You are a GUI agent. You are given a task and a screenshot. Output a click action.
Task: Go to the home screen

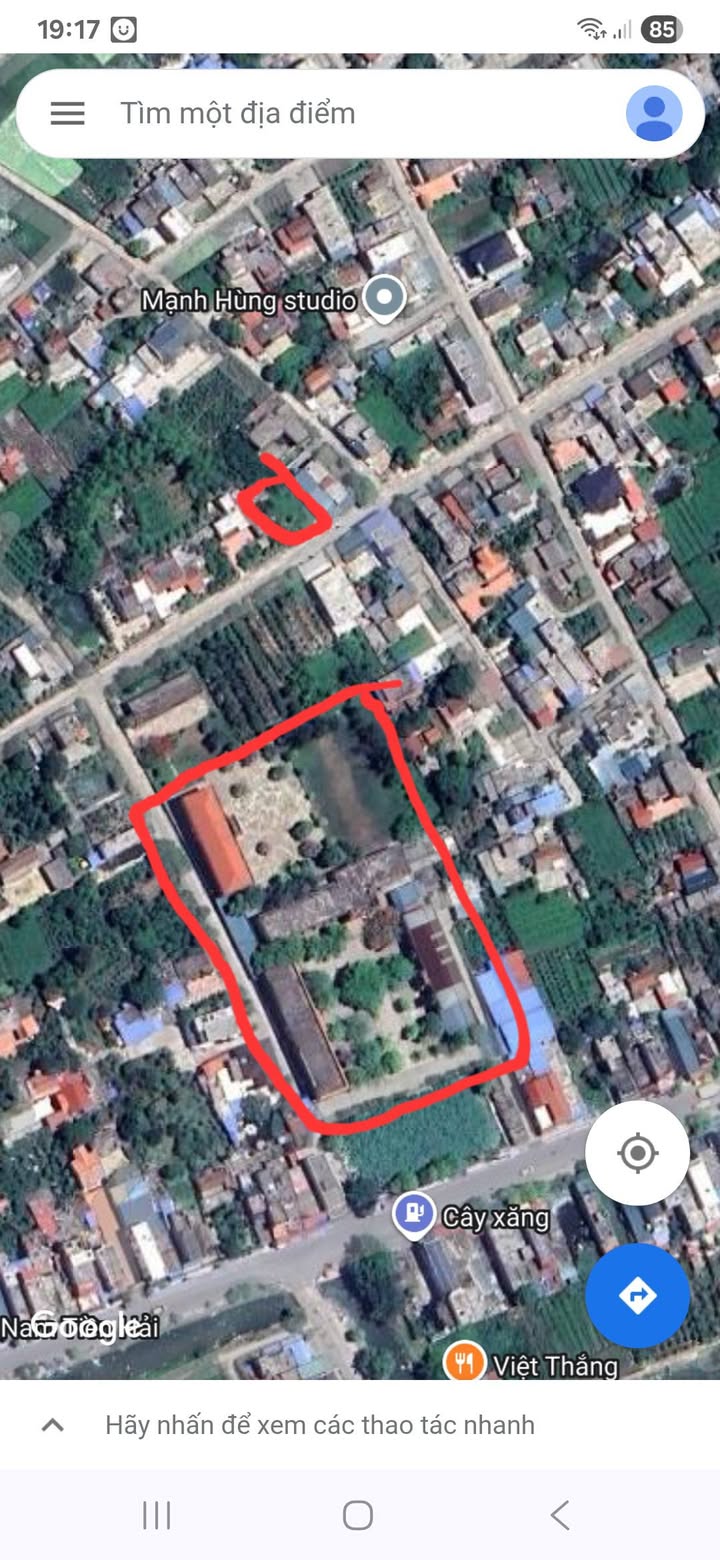tap(358, 1515)
